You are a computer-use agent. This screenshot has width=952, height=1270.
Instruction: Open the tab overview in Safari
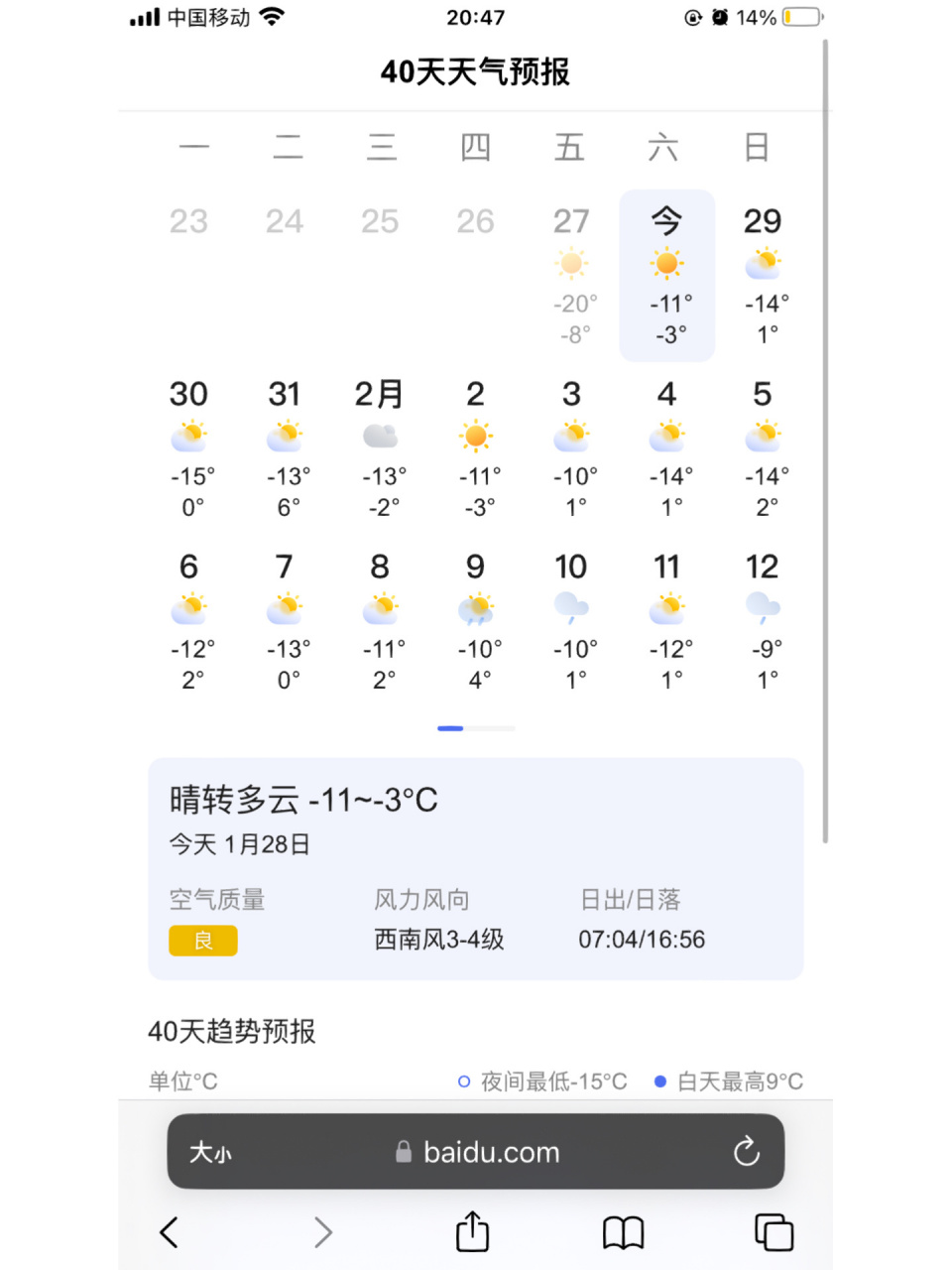(773, 1231)
